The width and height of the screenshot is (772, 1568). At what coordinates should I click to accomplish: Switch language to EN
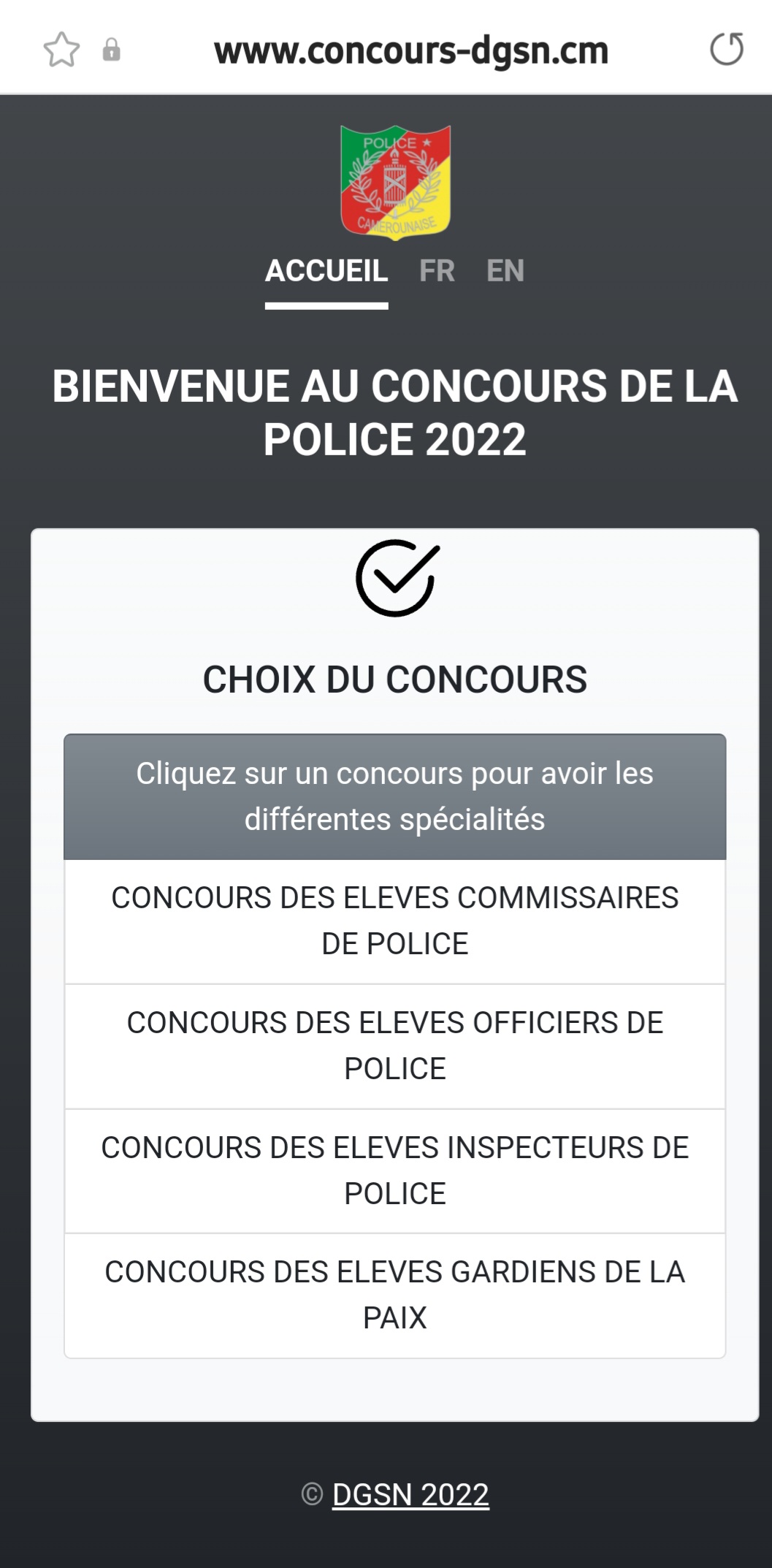(505, 271)
